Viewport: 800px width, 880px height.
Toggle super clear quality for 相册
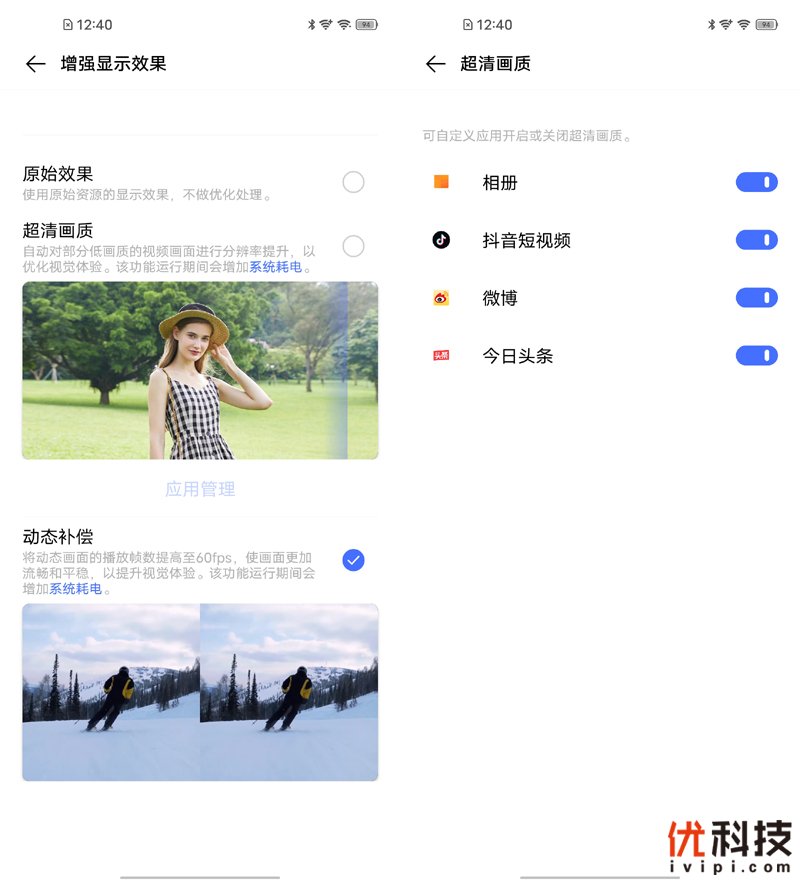[x=756, y=182]
